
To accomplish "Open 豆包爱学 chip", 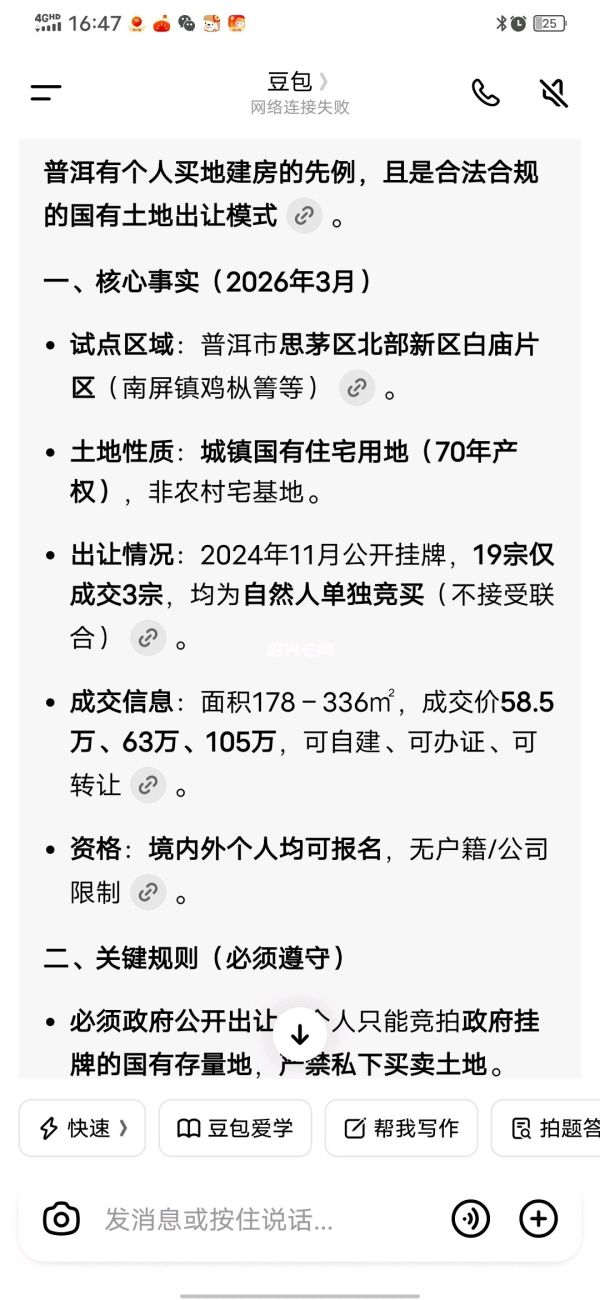I will pos(235,1128).
